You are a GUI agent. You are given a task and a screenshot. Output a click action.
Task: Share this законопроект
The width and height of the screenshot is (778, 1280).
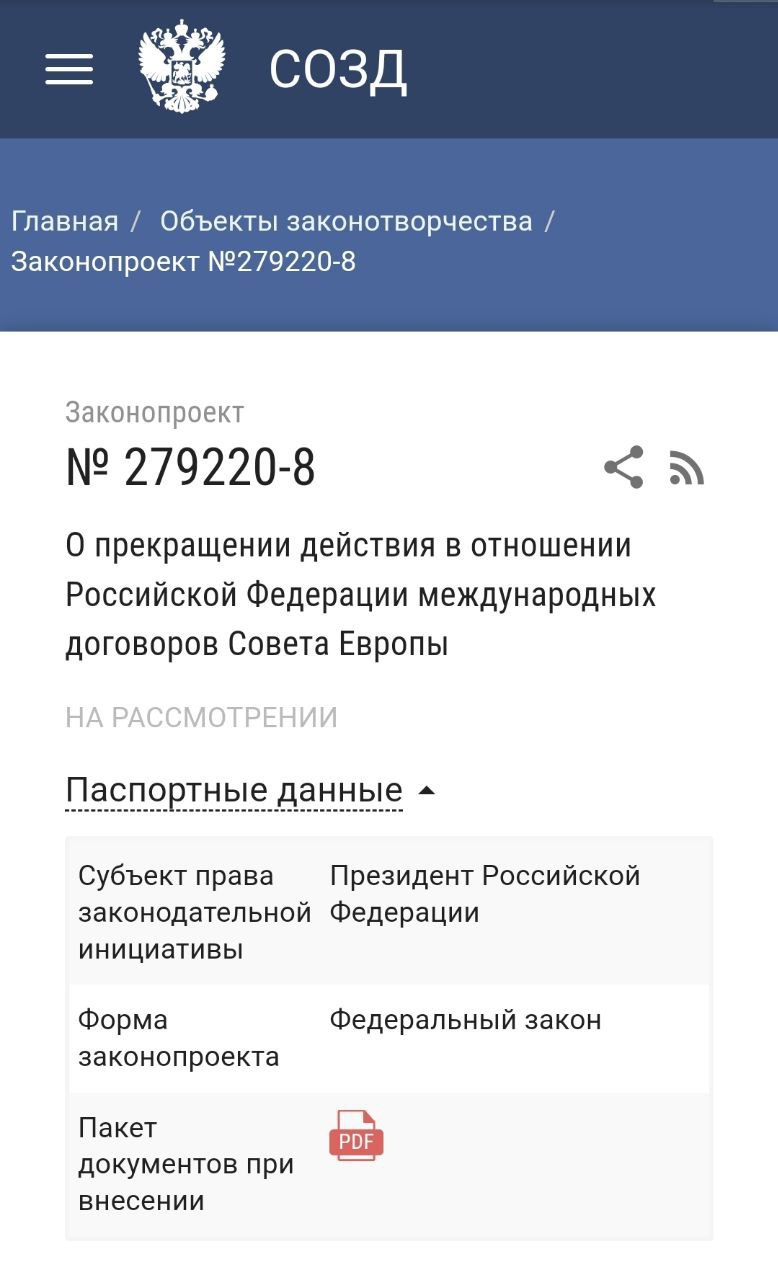point(623,467)
